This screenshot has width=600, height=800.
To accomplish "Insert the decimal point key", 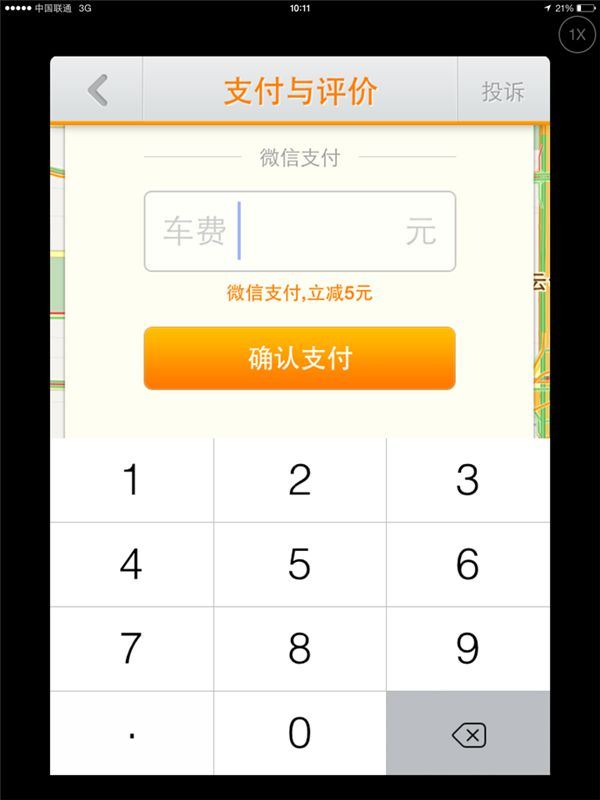I will click(131, 734).
